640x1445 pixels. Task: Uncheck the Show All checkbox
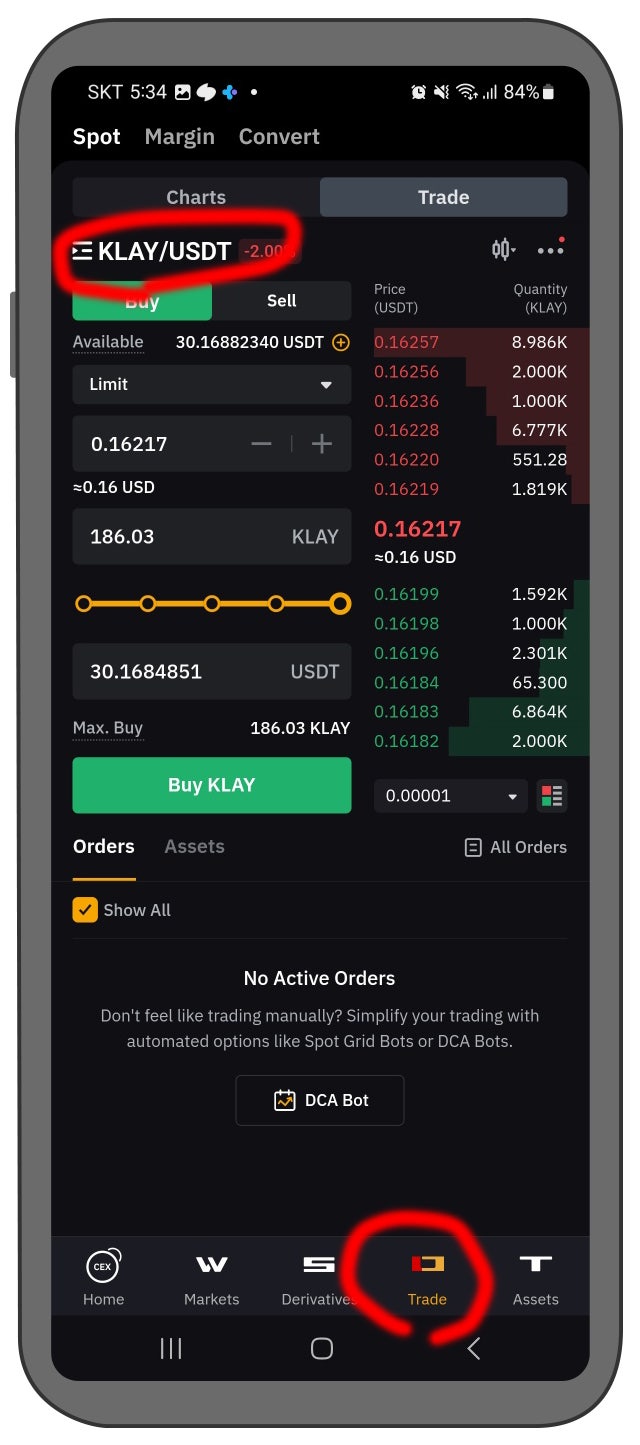pos(85,910)
